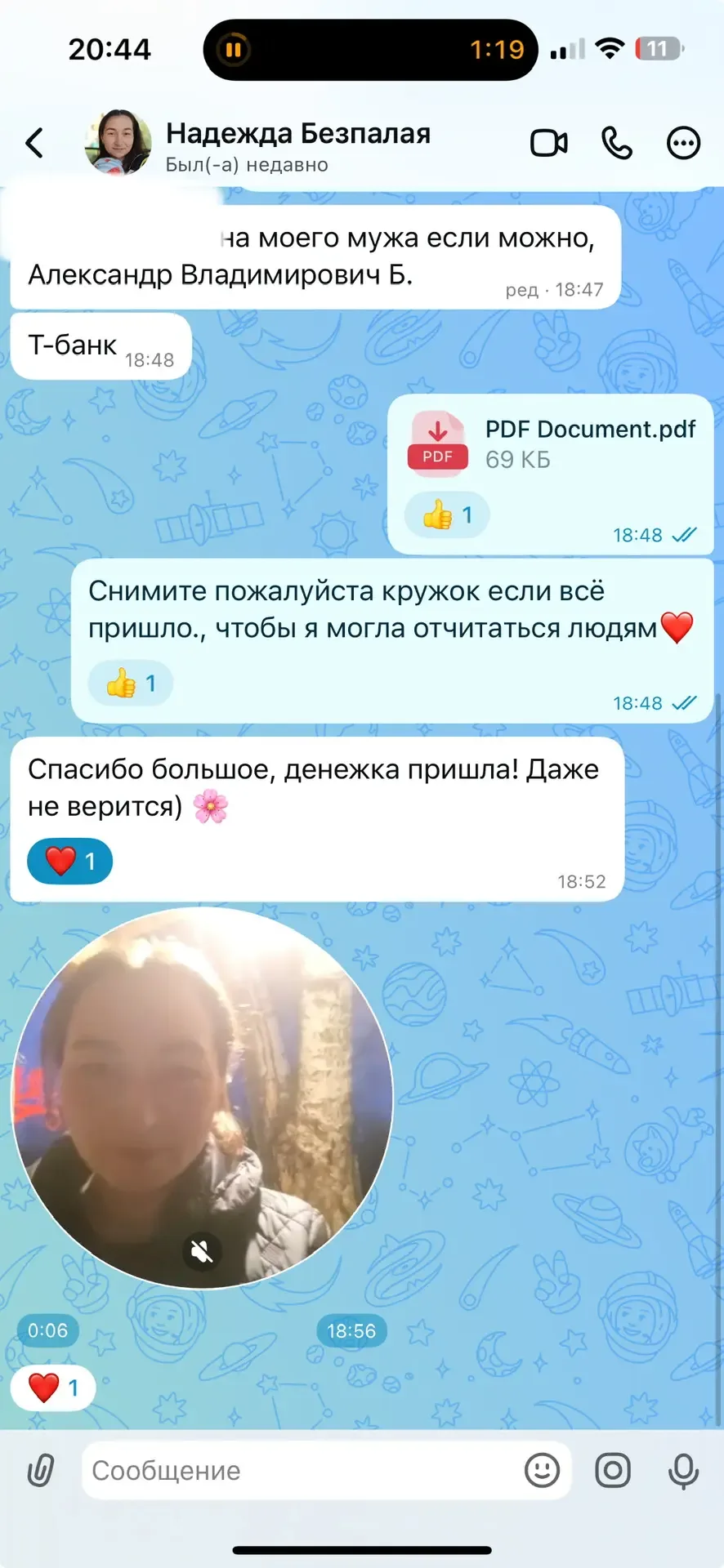Start a video call
The image size is (724, 1568).
(x=548, y=144)
